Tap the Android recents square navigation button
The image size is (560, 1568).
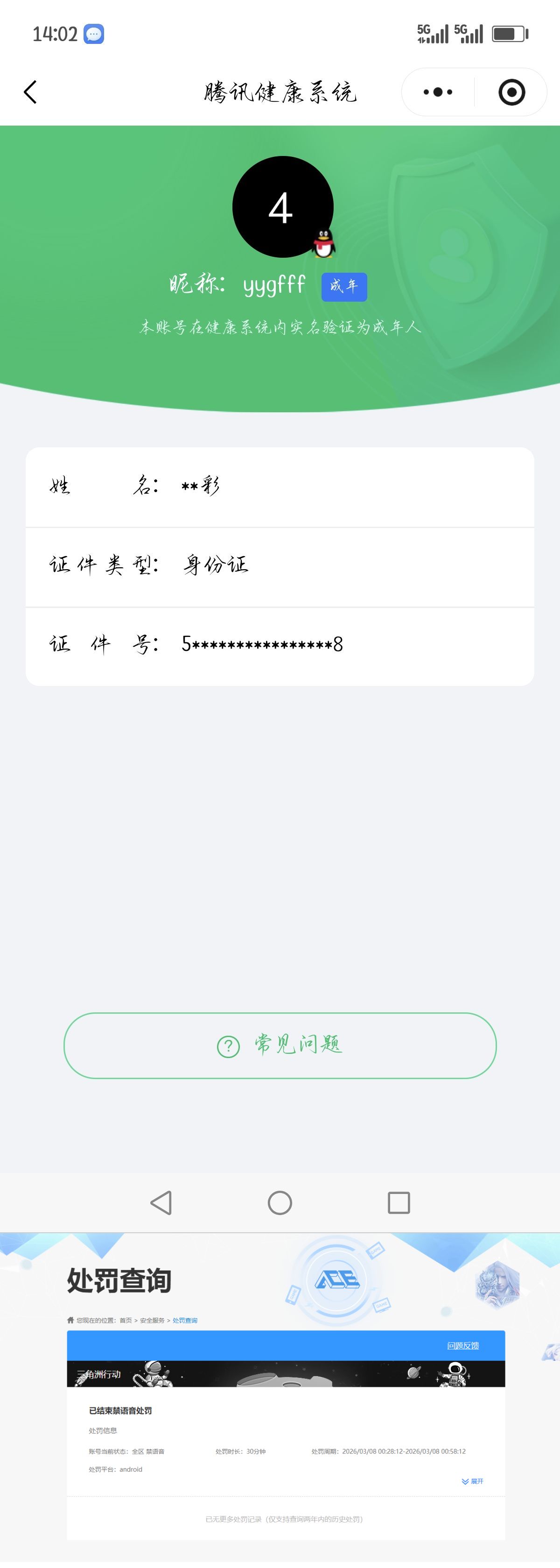coord(398,1202)
